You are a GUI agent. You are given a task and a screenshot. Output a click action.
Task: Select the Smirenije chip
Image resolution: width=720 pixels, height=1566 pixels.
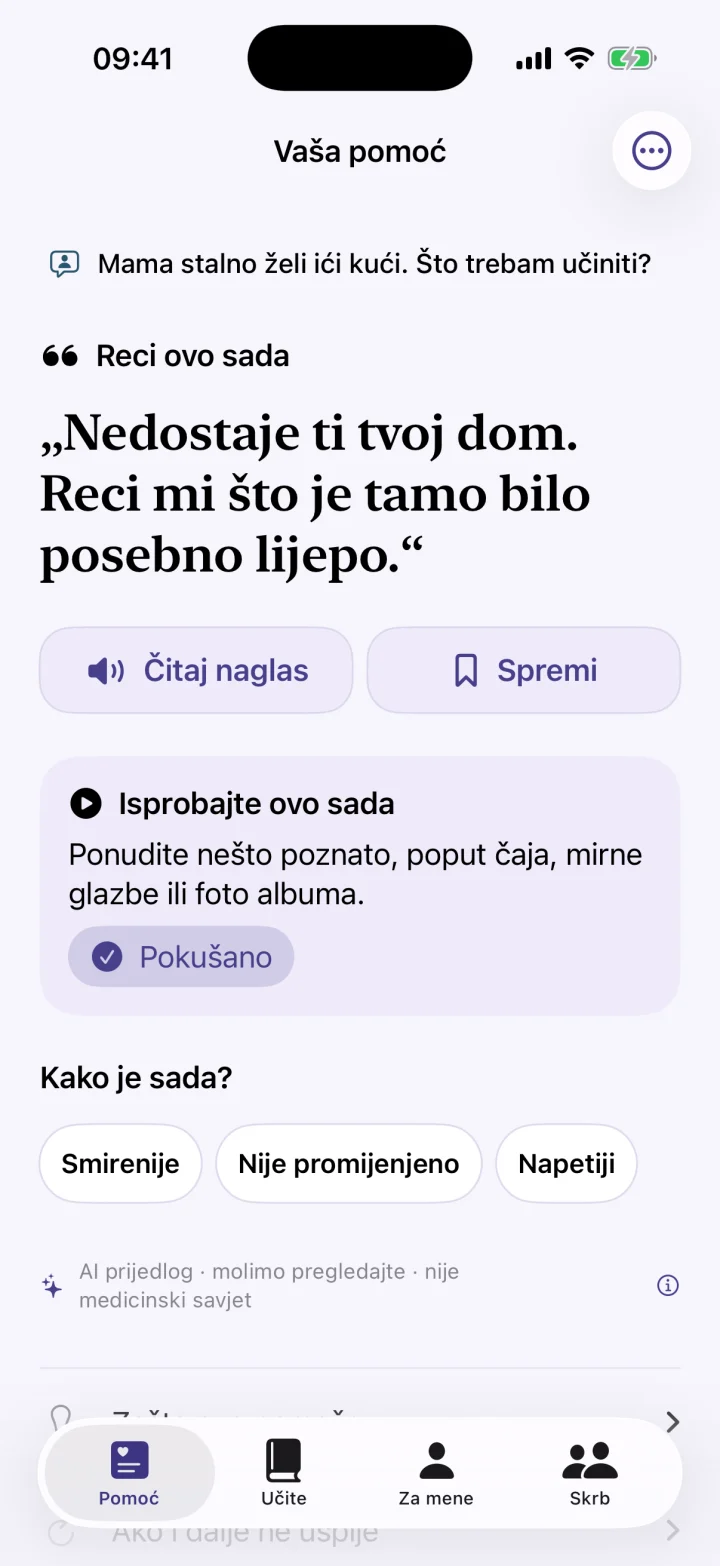tap(120, 1163)
